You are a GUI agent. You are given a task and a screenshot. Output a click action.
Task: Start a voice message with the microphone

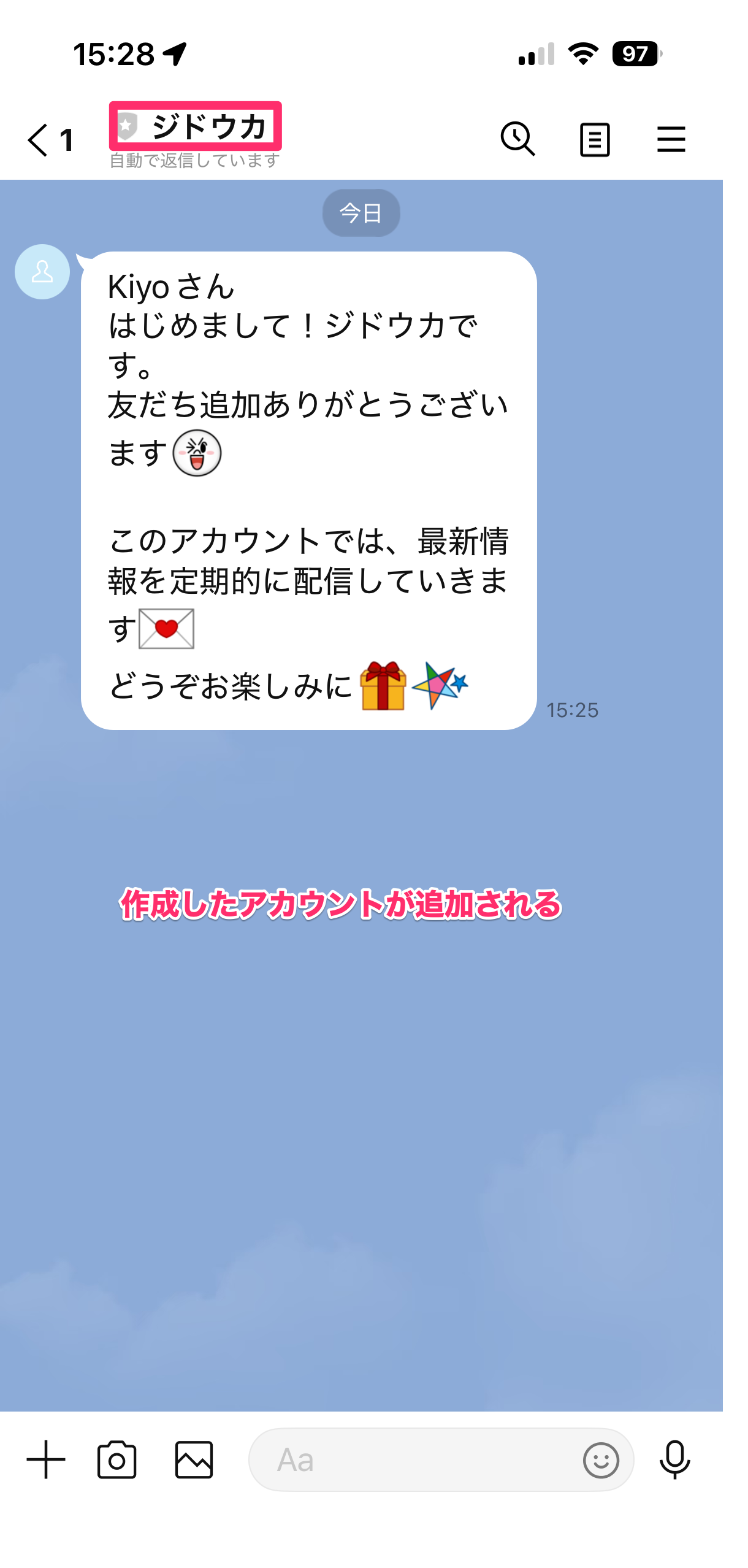click(x=674, y=1459)
